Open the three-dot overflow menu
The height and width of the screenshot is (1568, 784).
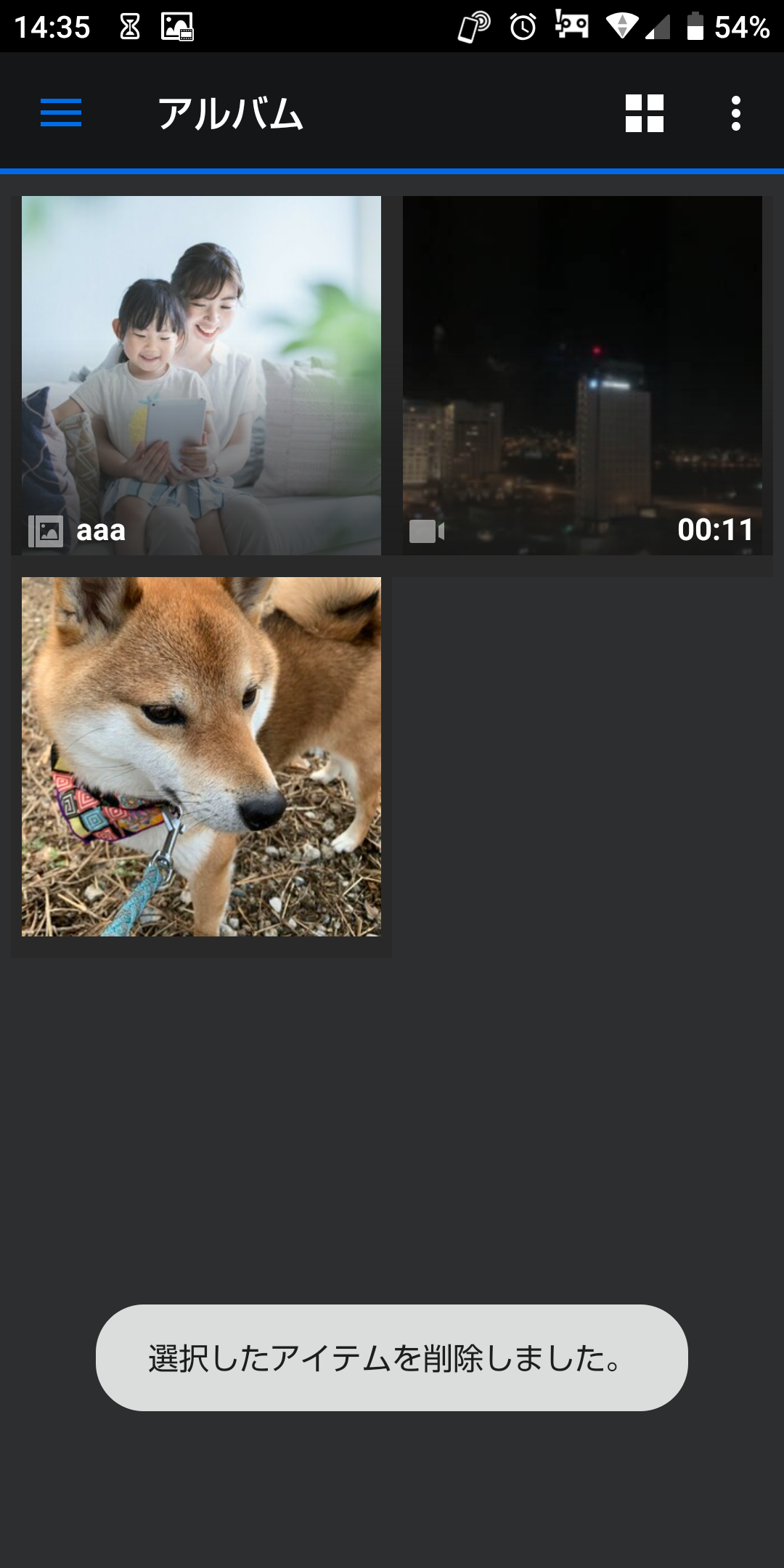click(736, 113)
